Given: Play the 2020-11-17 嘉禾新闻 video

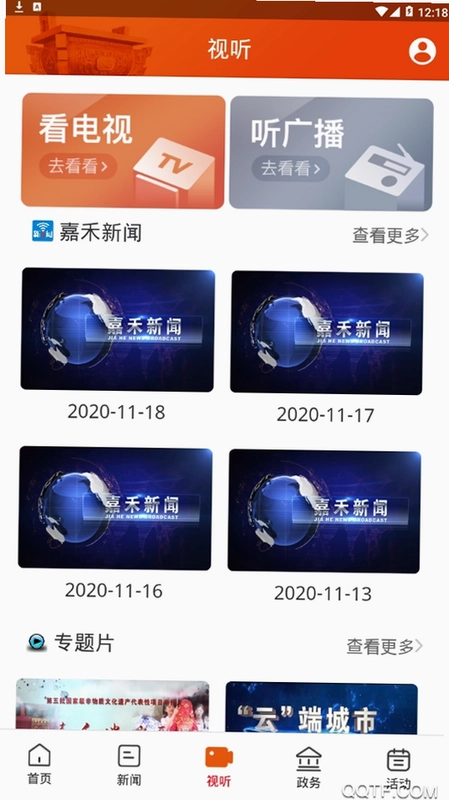Looking at the screenshot, I should pyautogui.click(x=327, y=333).
